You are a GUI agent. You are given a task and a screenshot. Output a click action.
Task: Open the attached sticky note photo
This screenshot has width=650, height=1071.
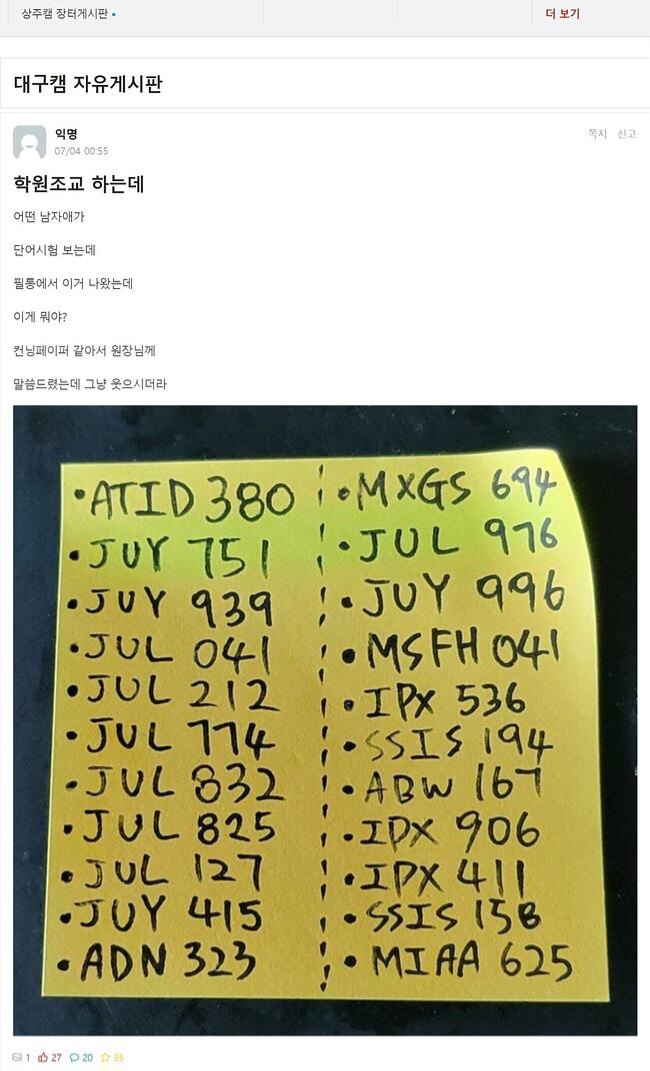pyautogui.click(x=325, y=720)
